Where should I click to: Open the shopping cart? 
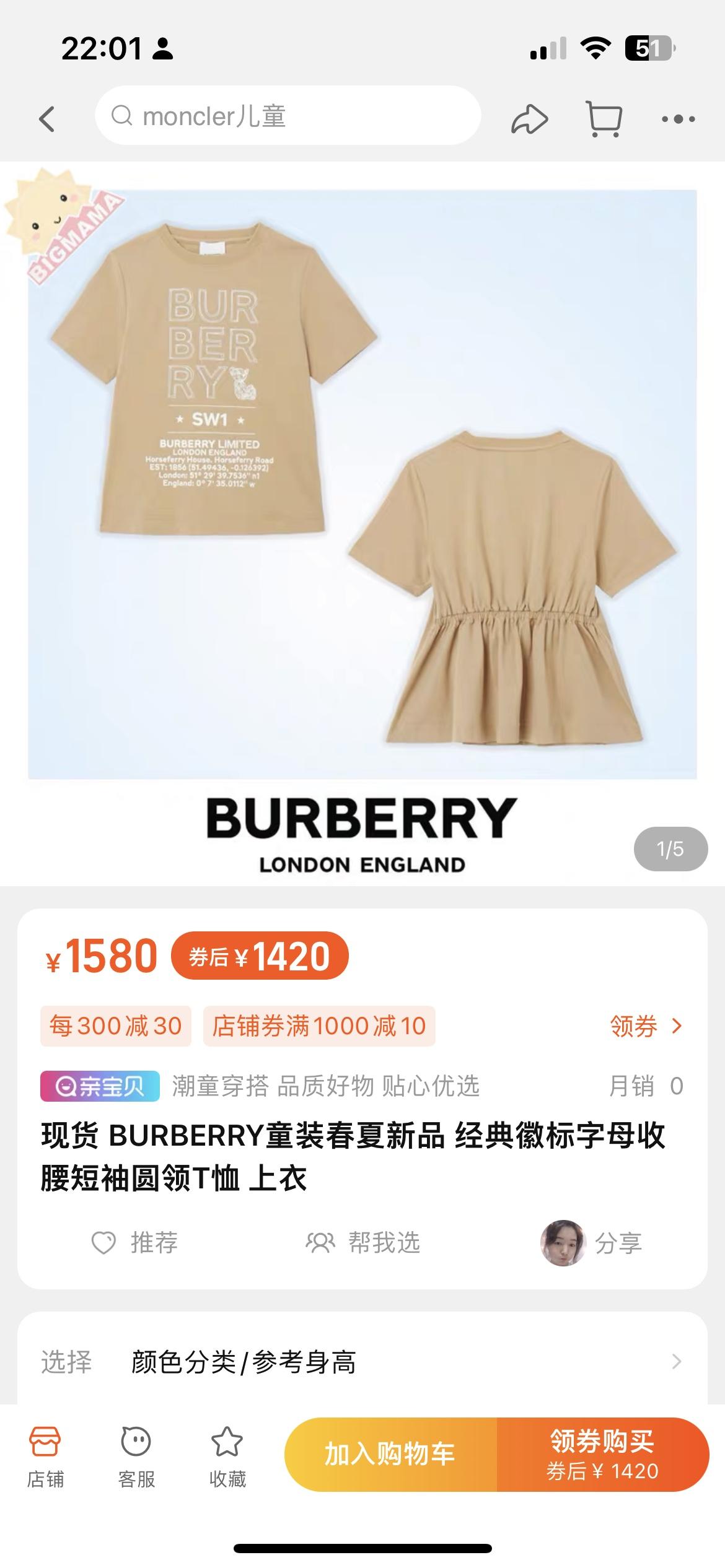604,118
